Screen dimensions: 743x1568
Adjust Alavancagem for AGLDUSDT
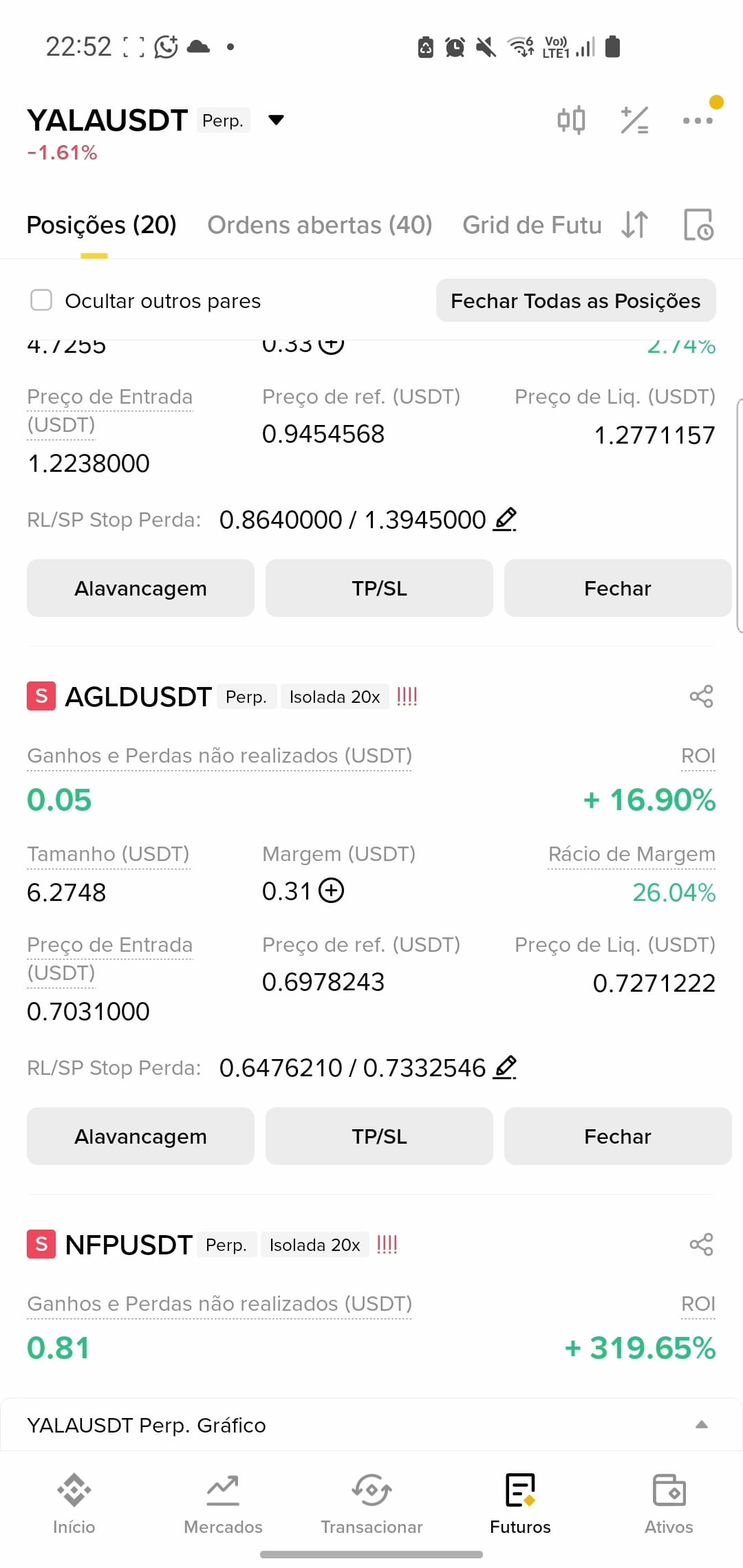click(140, 1136)
